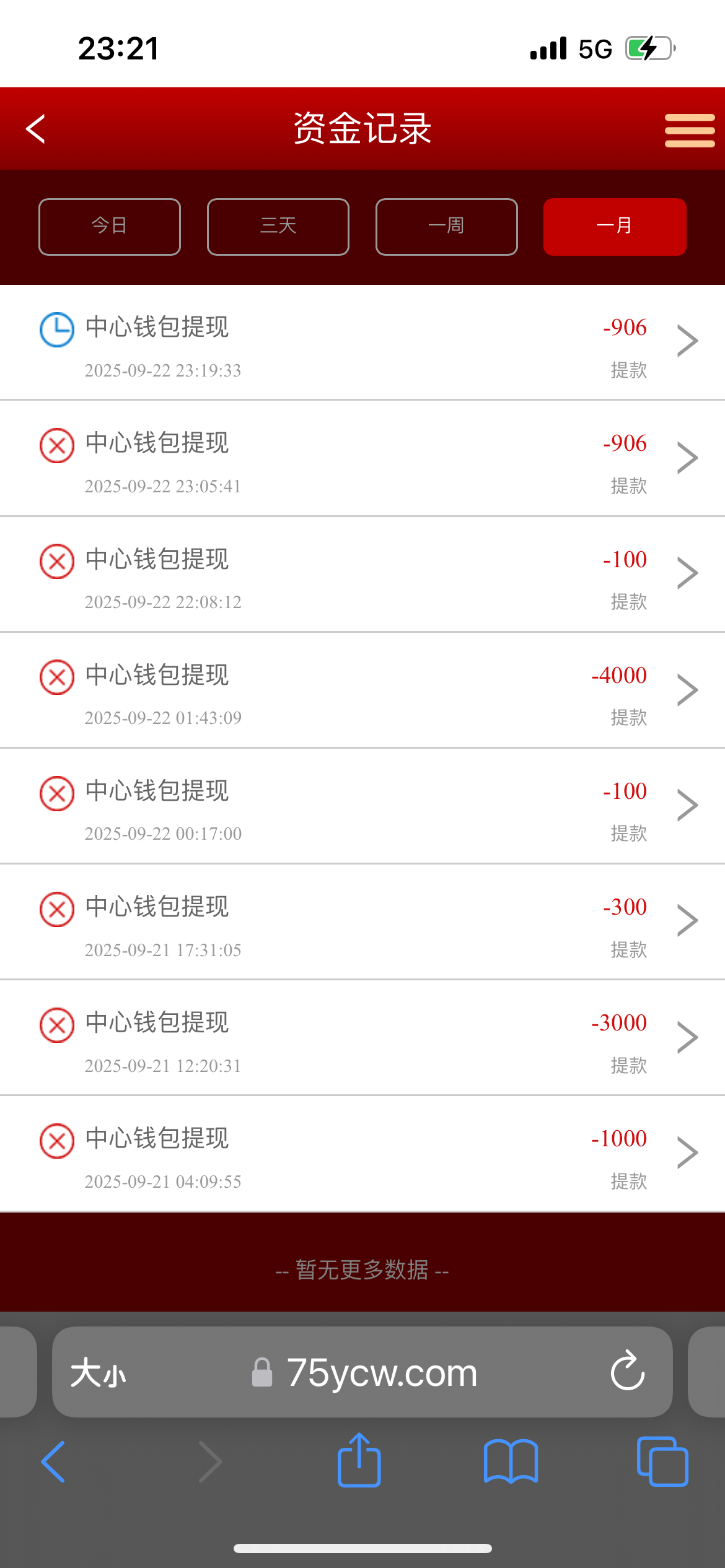Open the -300 withdrawal record
The width and height of the screenshot is (725, 1568).
362,921
